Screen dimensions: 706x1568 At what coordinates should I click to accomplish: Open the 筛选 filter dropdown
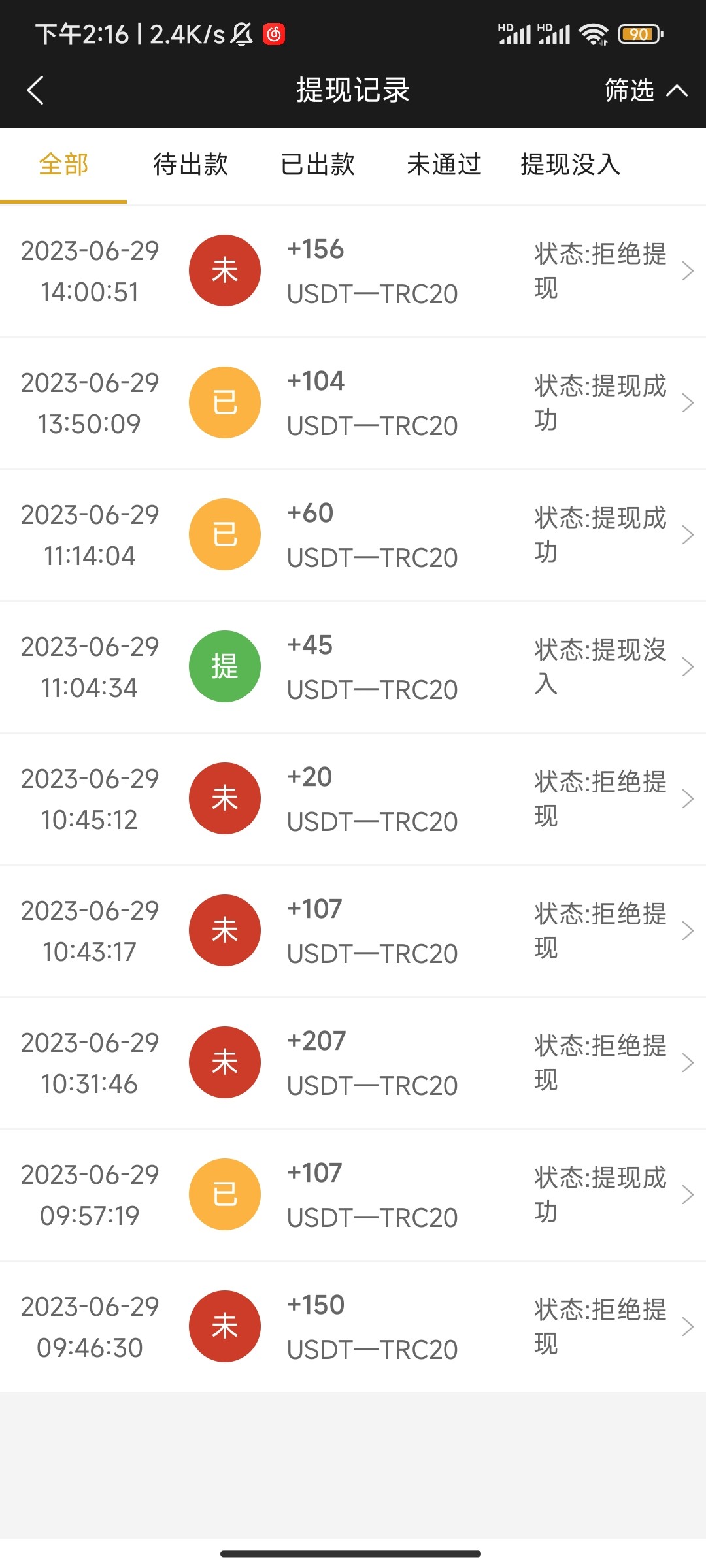(645, 90)
